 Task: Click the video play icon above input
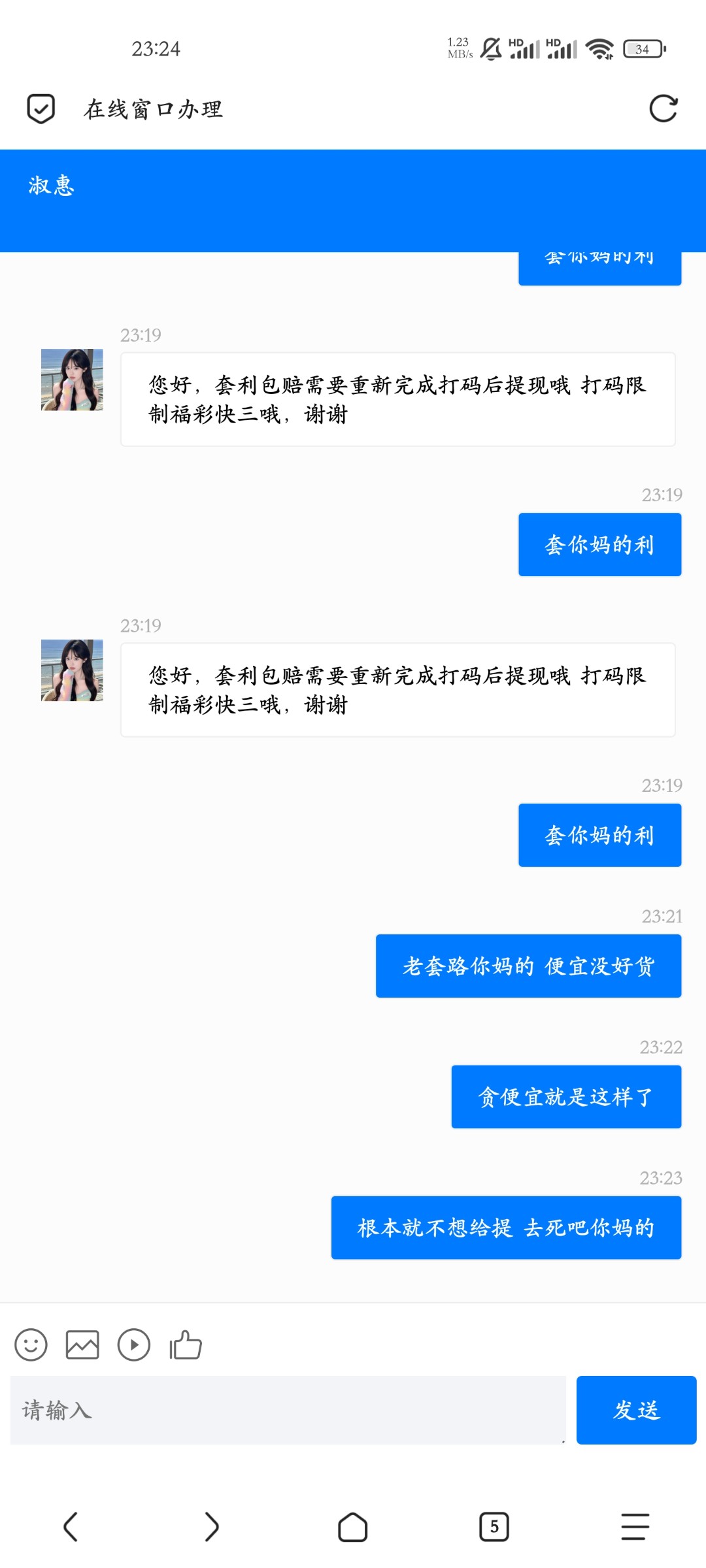pyautogui.click(x=133, y=1346)
